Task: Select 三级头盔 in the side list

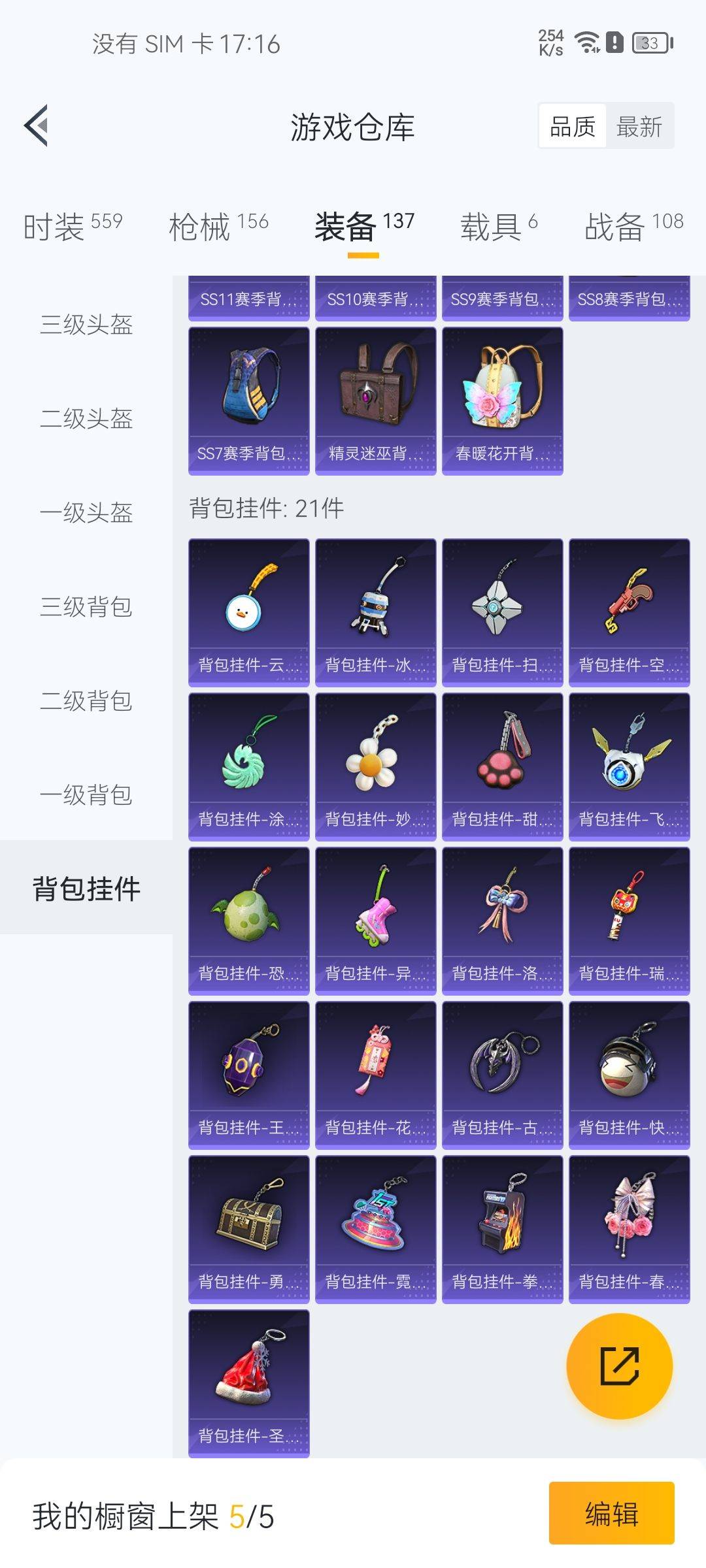Action: tap(86, 325)
